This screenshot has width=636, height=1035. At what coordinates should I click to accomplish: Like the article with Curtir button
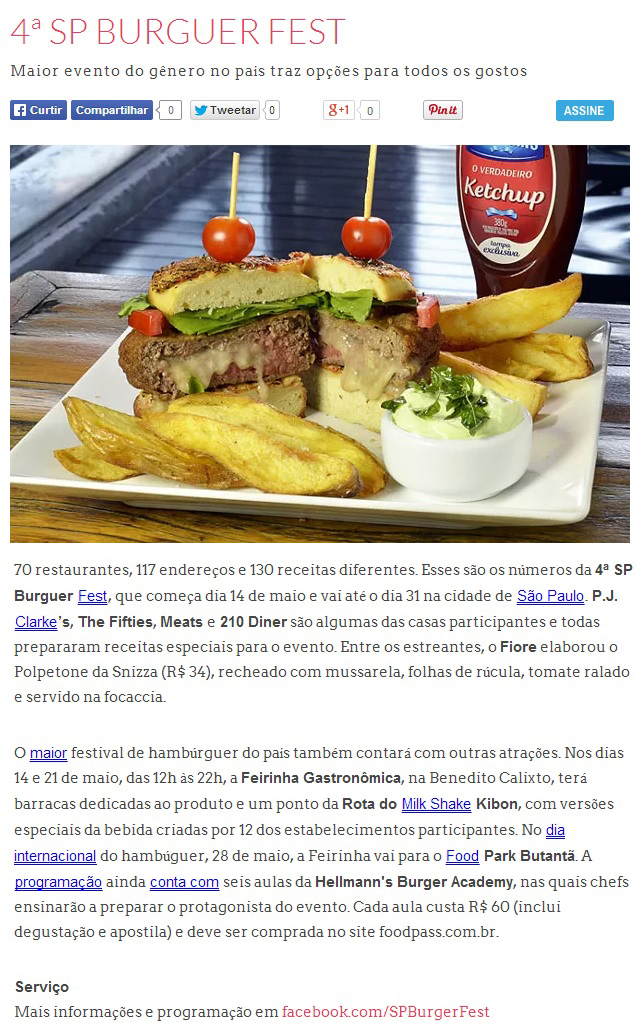38,110
